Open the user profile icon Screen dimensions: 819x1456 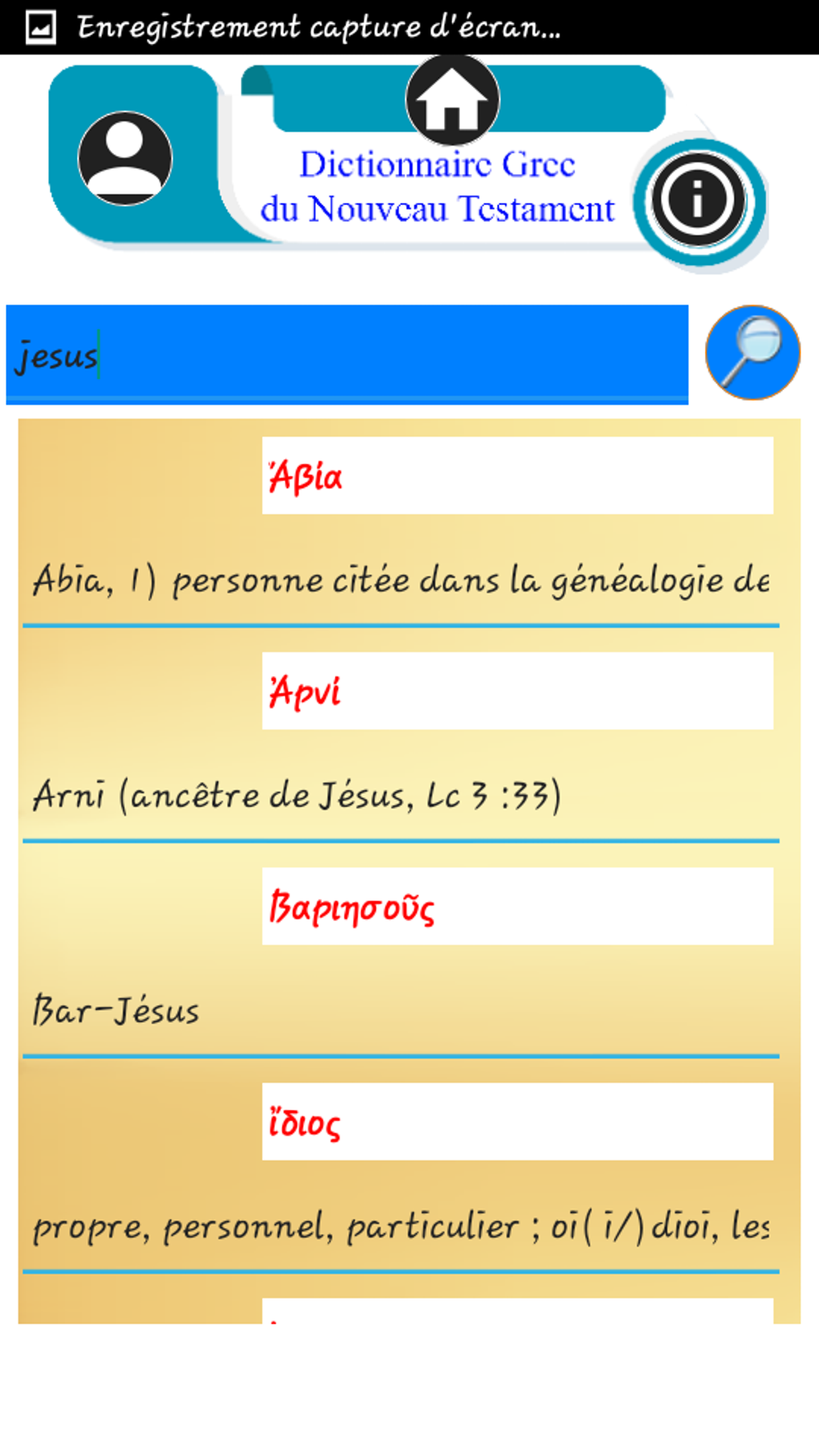click(x=125, y=158)
